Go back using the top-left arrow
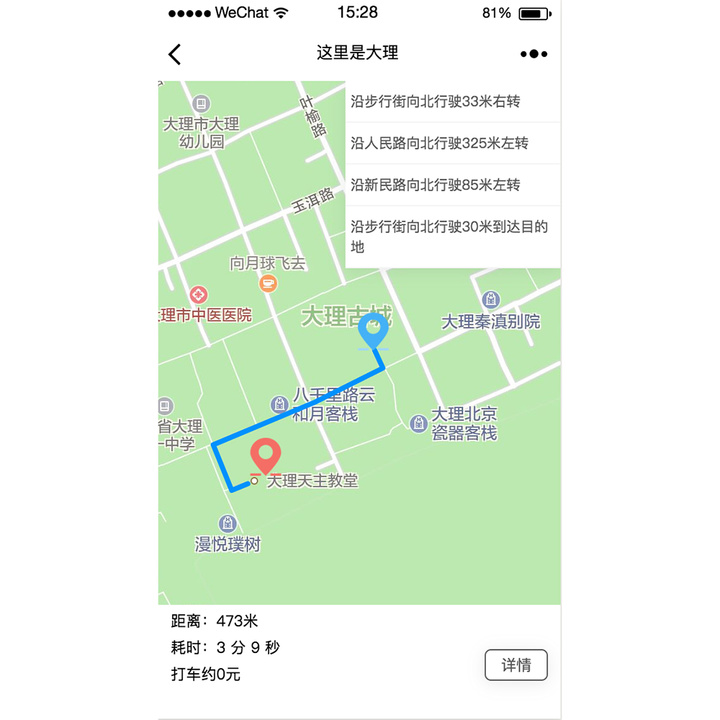The height and width of the screenshot is (720, 720). pyautogui.click(x=175, y=54)
